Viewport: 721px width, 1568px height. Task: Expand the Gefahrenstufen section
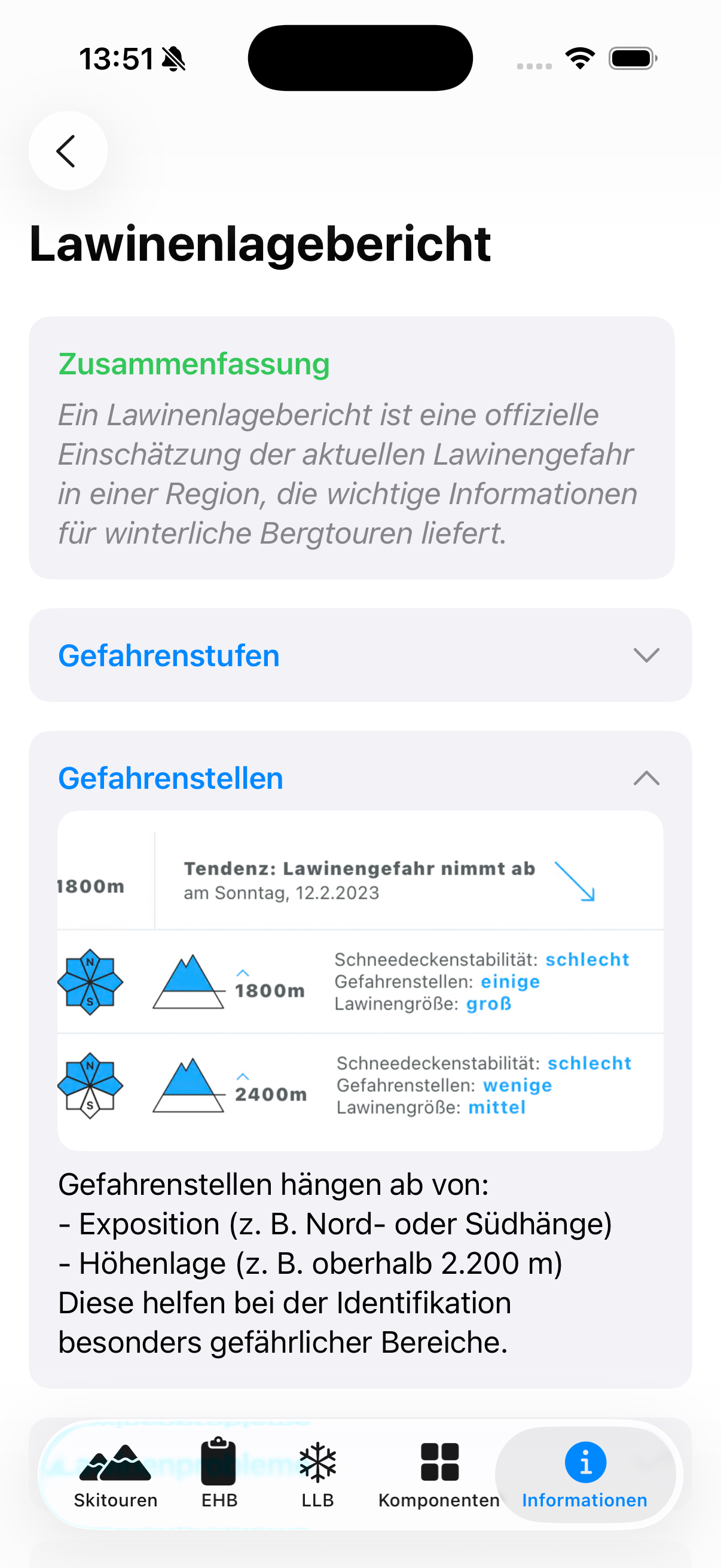(x=360, y=655)
